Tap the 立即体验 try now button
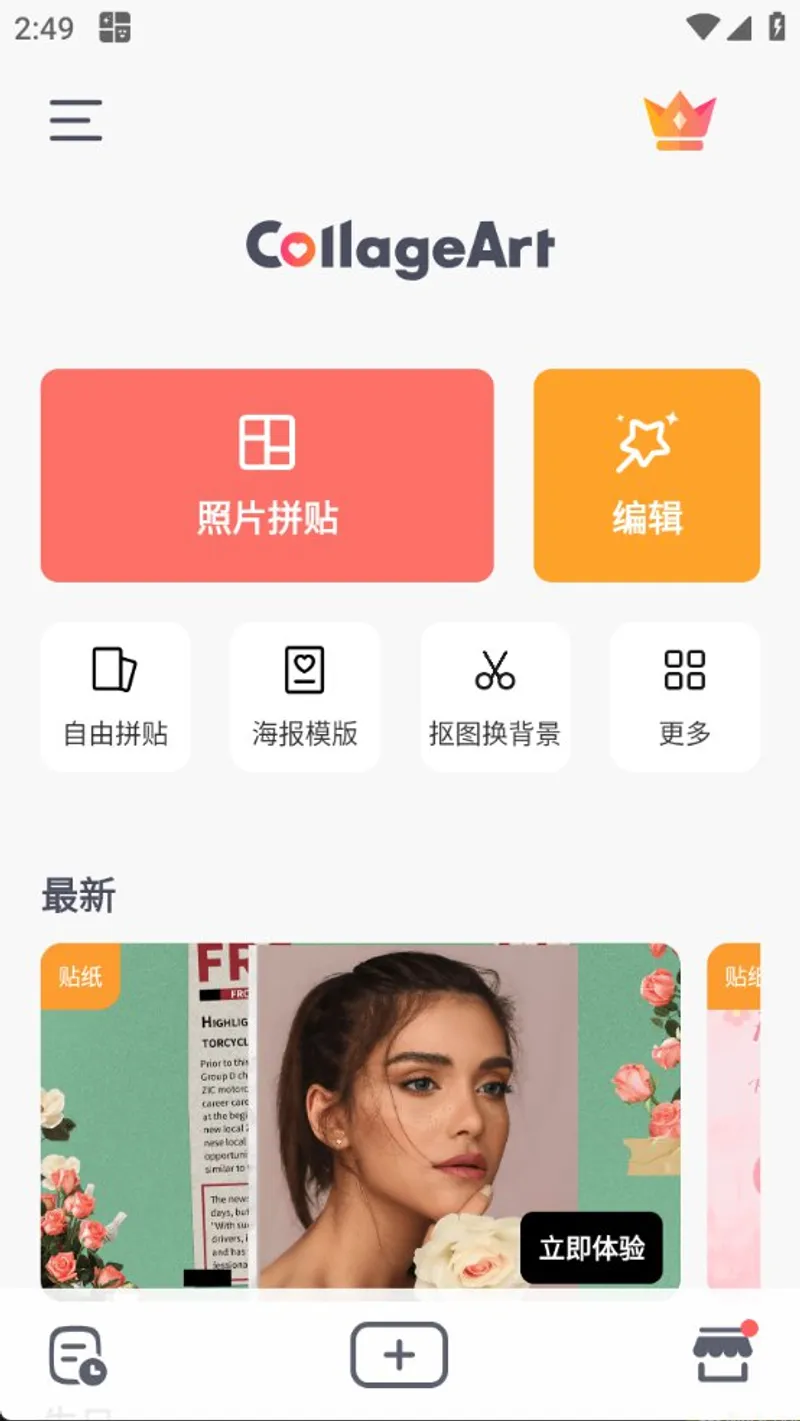The width and height of the screenshot is (800, 1421). tap(592, 1247)
